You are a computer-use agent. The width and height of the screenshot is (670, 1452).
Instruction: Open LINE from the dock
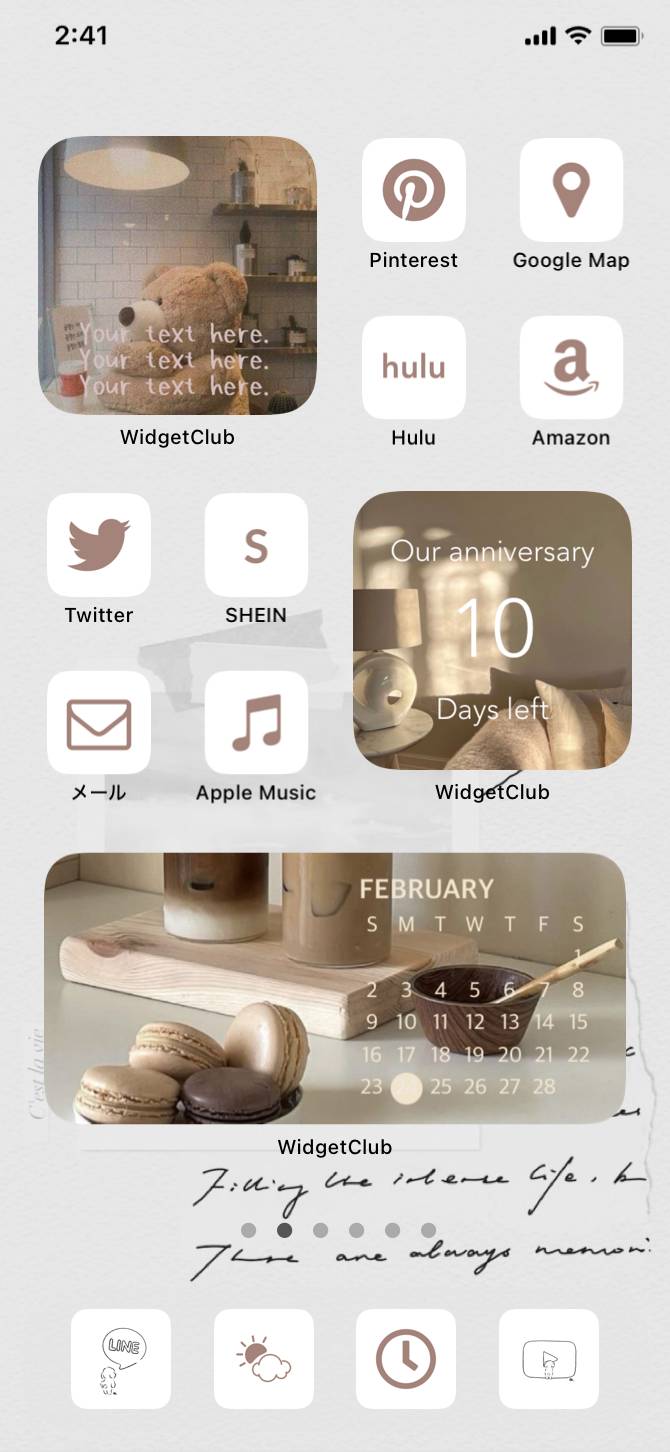click(x=121, y=1359)
